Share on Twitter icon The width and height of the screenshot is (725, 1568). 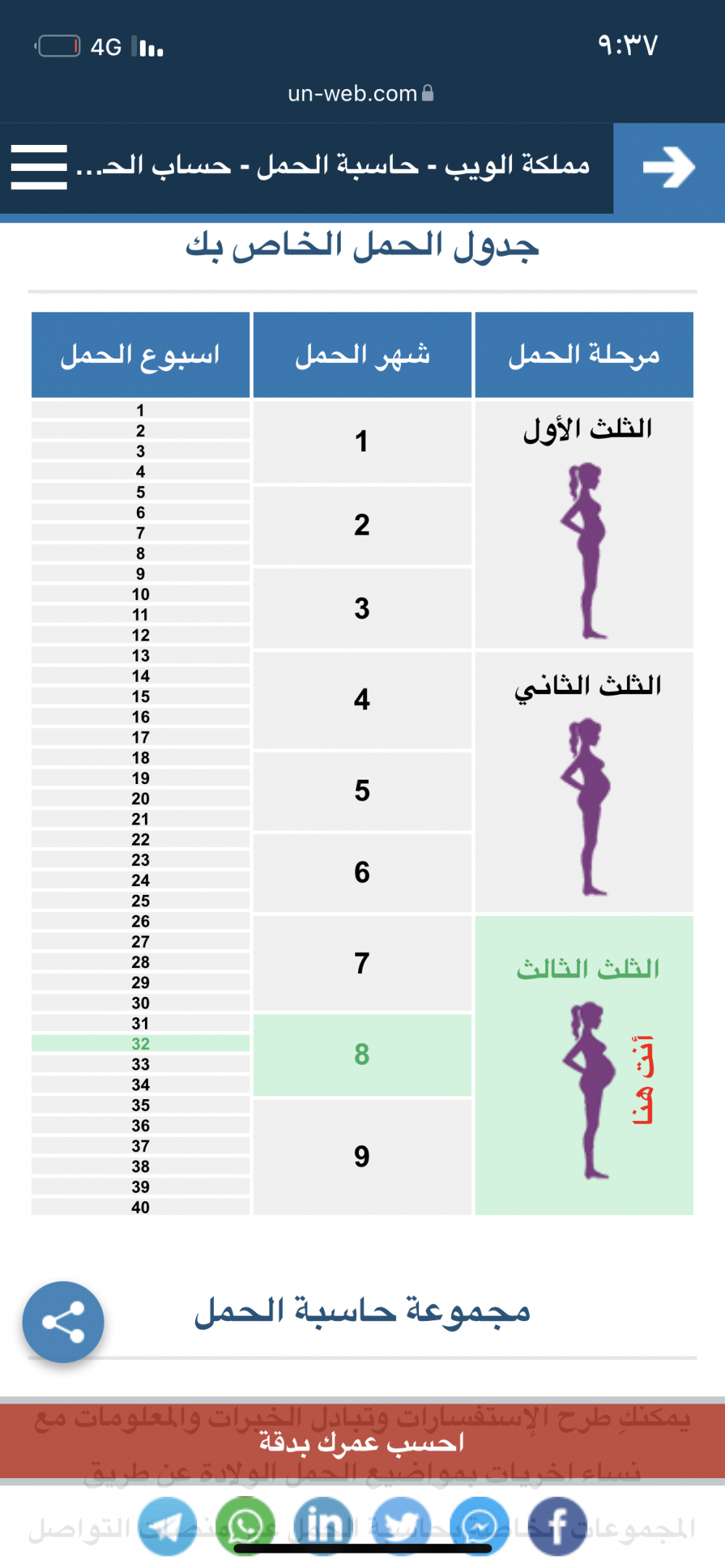401,1526
